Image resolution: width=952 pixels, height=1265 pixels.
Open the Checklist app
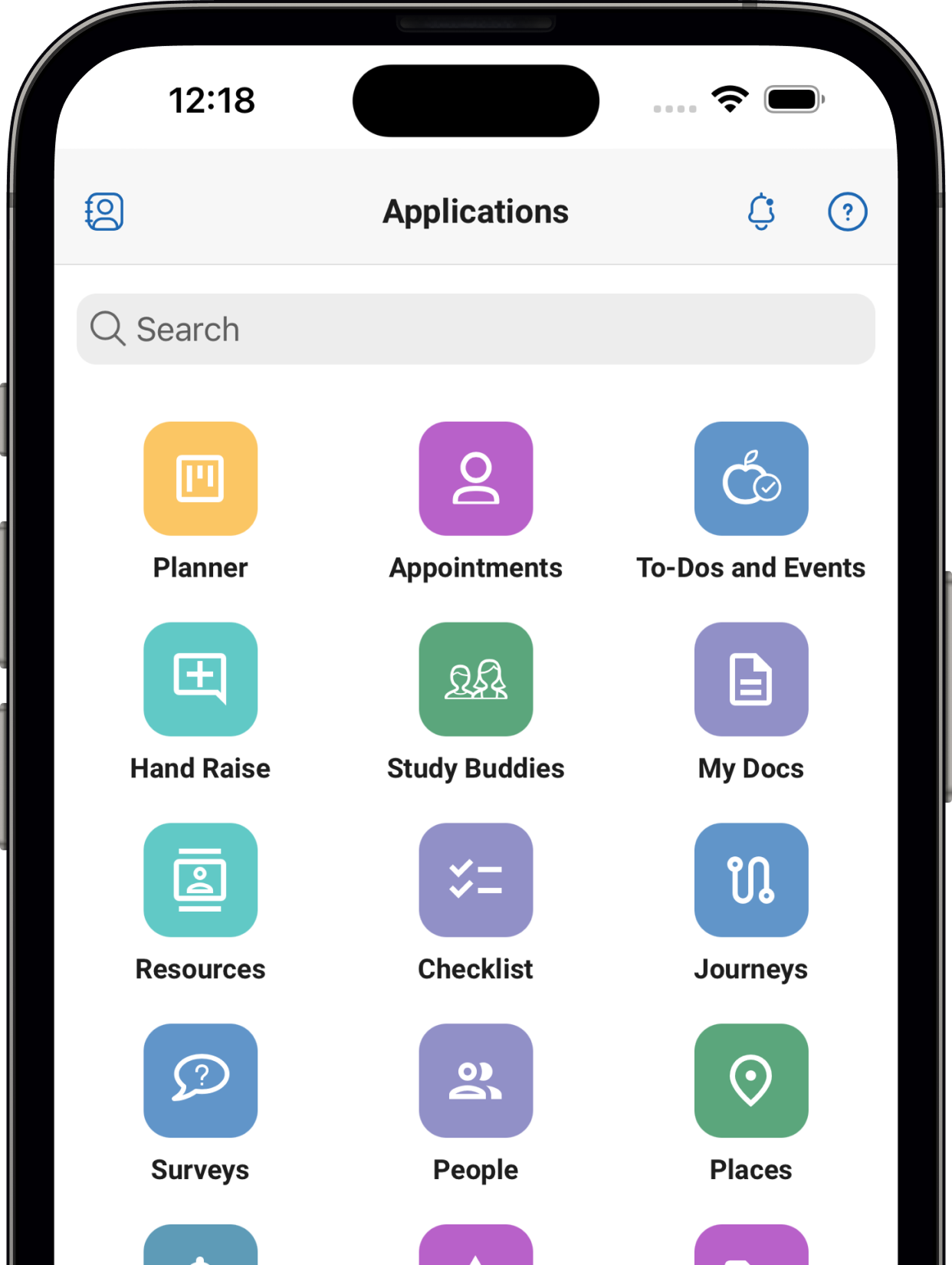[x=475, y=880]
